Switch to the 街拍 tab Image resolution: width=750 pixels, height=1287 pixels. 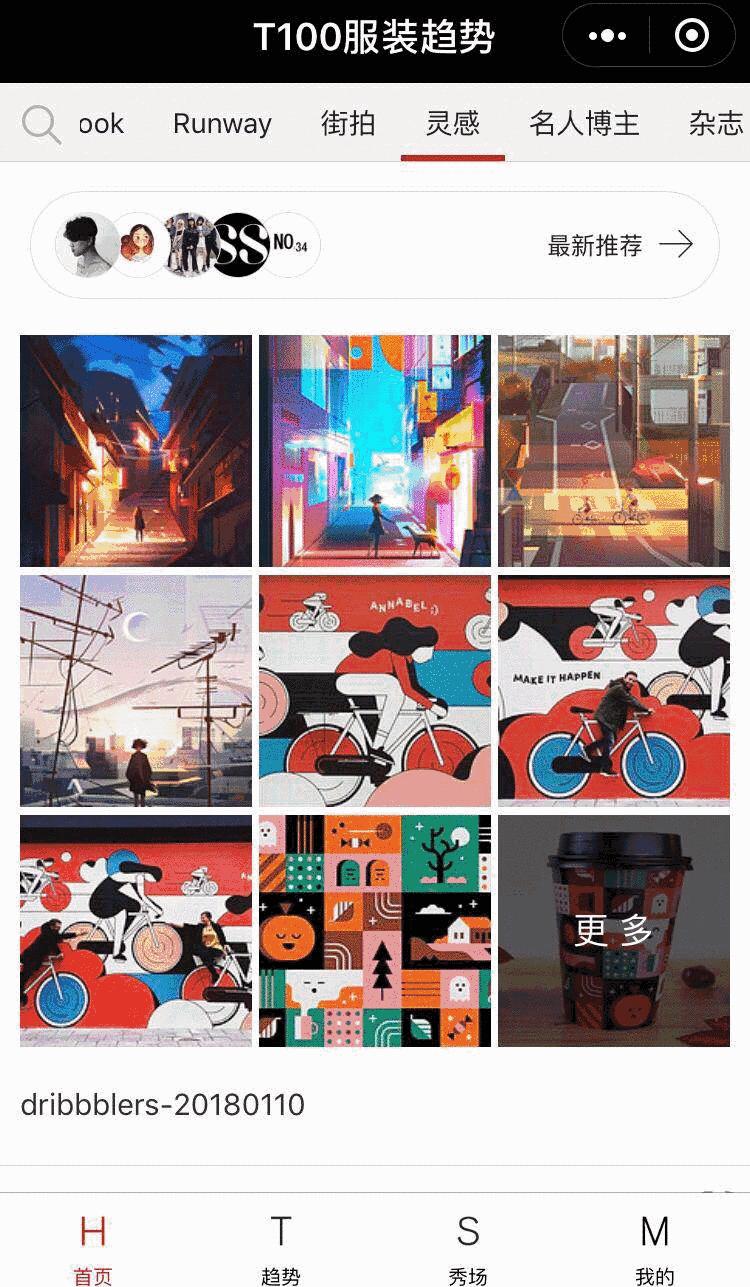point(348,124)
